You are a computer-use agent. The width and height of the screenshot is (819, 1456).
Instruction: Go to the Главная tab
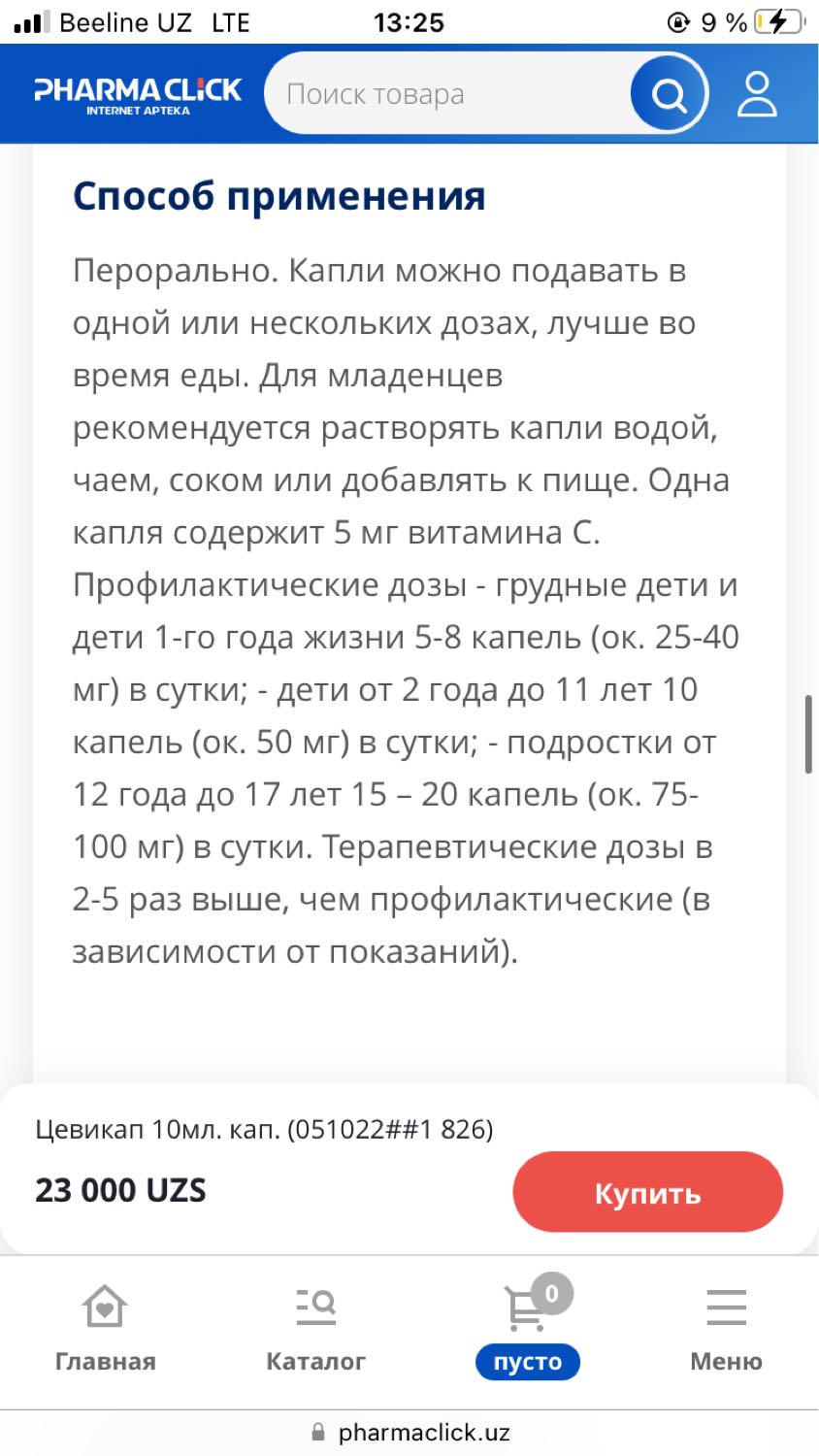[105, 1330]
